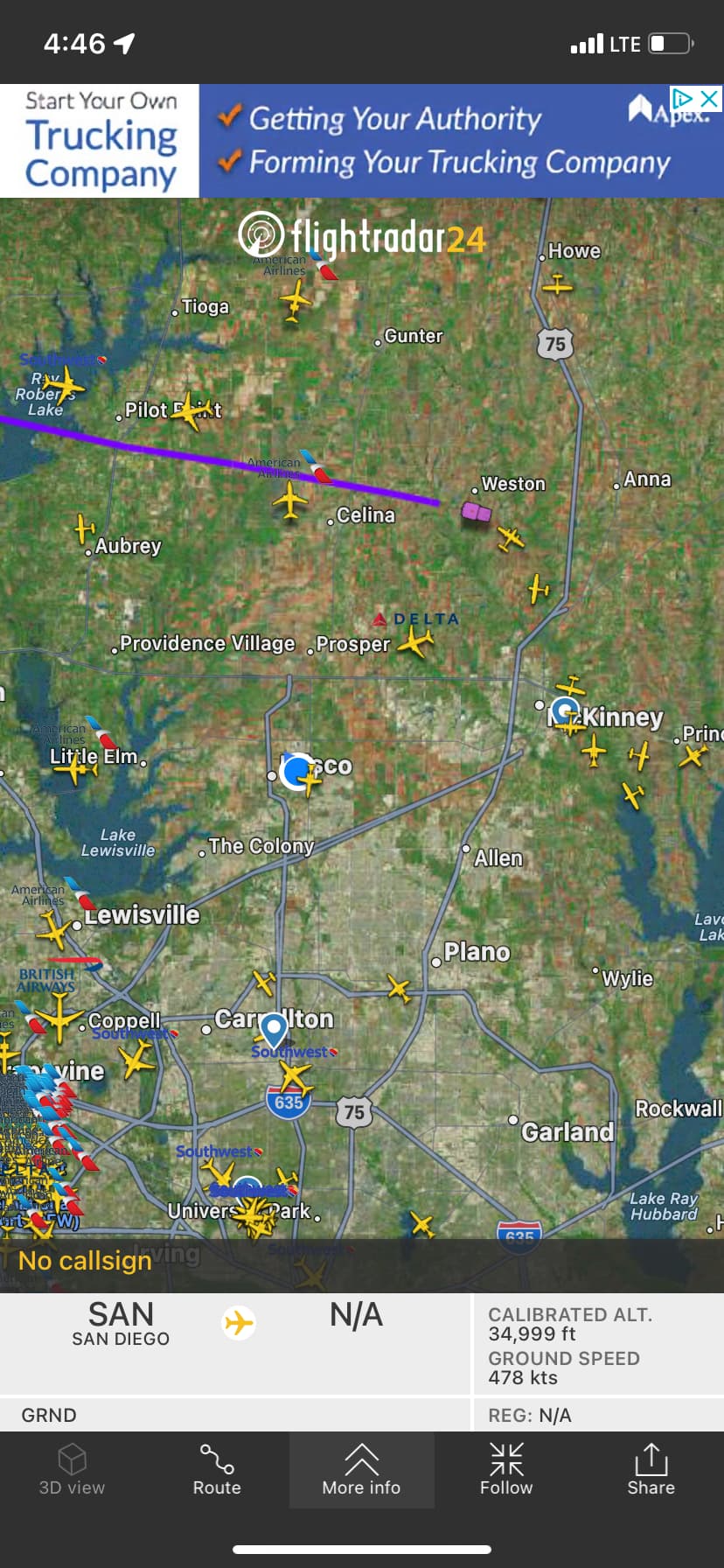The height and width of the screenshot is (1568, 724).
Task: Select the Delta plane near Prosper
Action: [415, 643]
